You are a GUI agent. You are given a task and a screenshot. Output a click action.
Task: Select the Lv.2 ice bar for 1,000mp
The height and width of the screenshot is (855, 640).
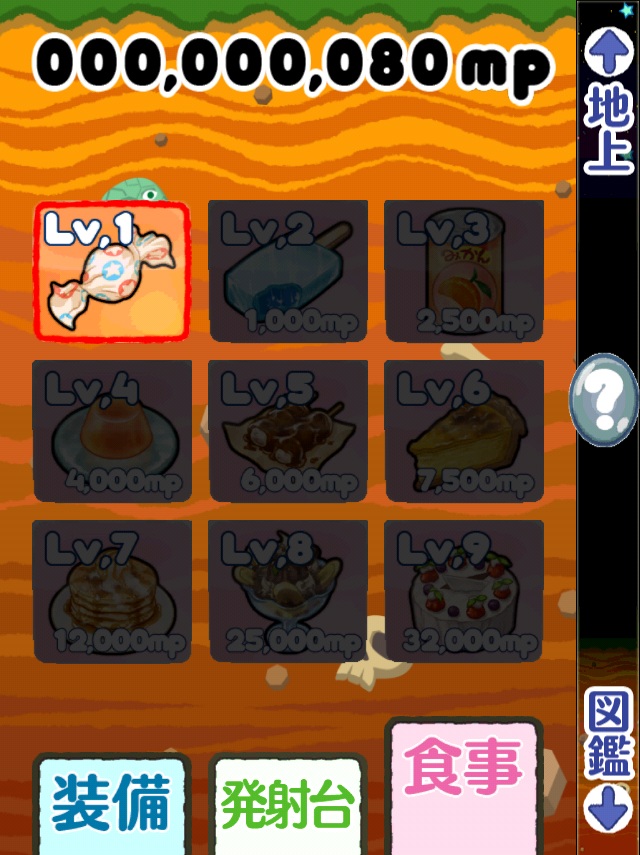click(288, 271)
